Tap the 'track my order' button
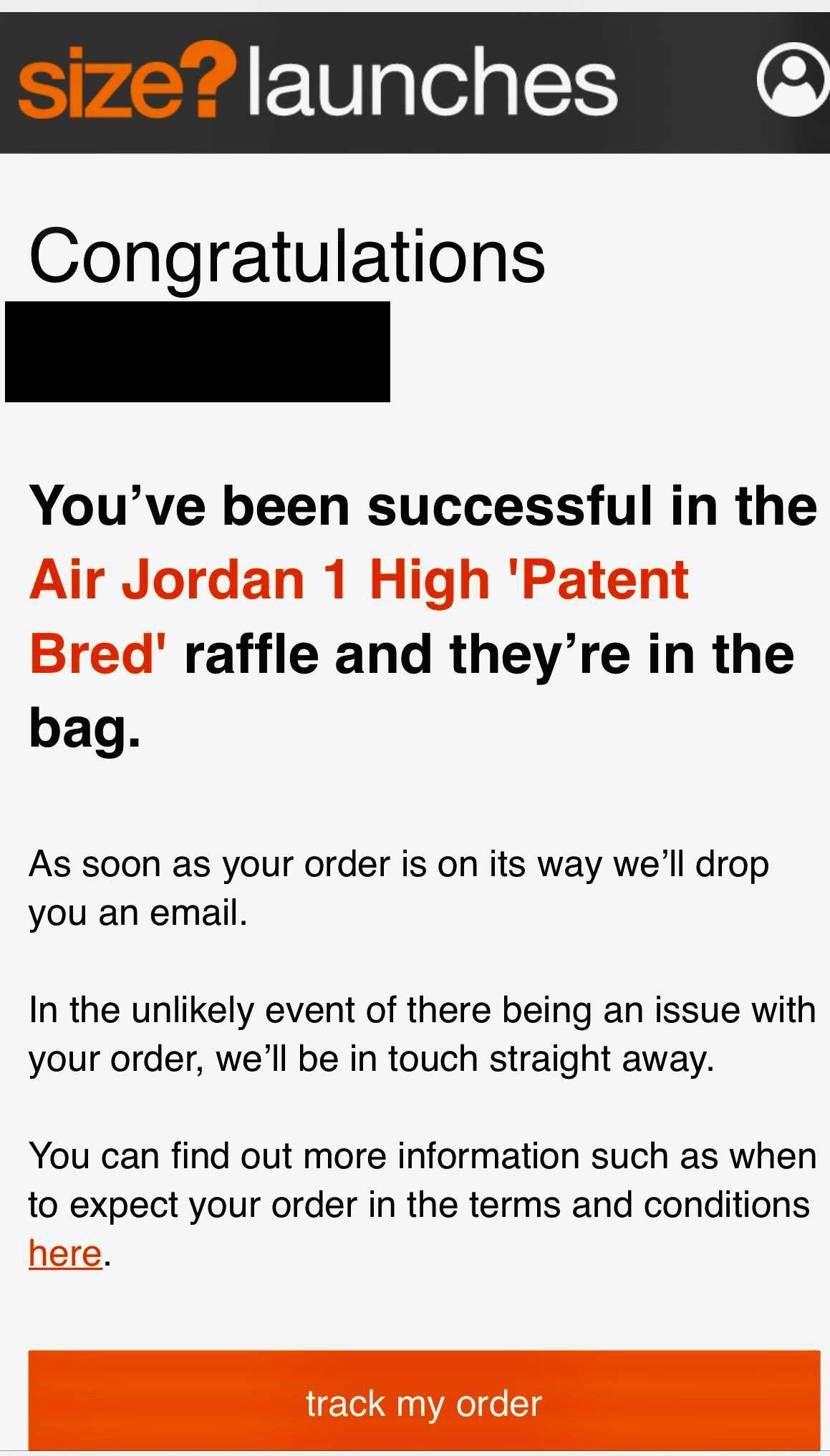 pyautogui.click(x=423, y=1402)
